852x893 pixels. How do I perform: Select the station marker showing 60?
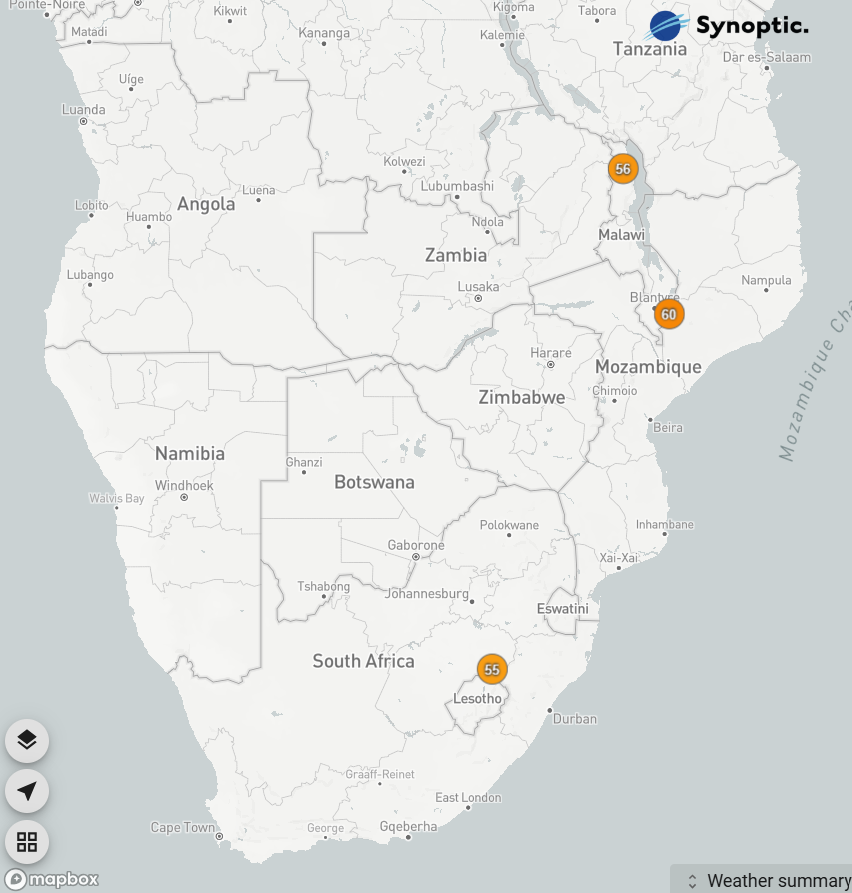[669, 314]
